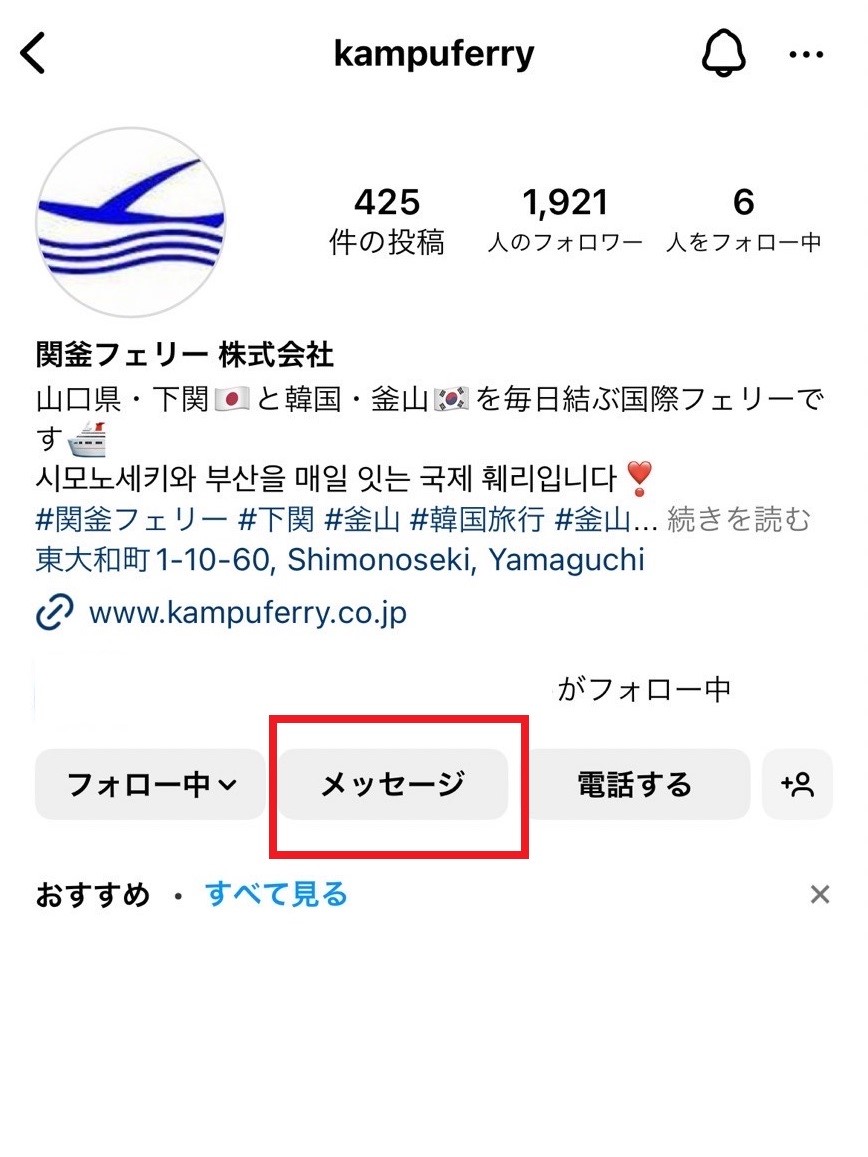Open the 1,921 followers list

click(x=565, y=221)
